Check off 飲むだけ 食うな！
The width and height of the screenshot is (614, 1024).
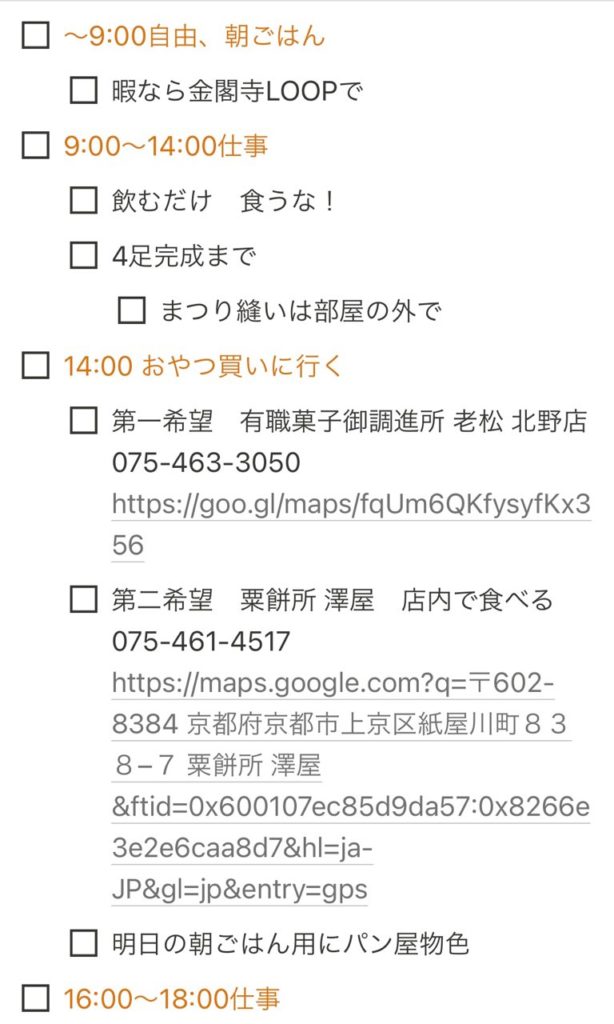[83, 201]
